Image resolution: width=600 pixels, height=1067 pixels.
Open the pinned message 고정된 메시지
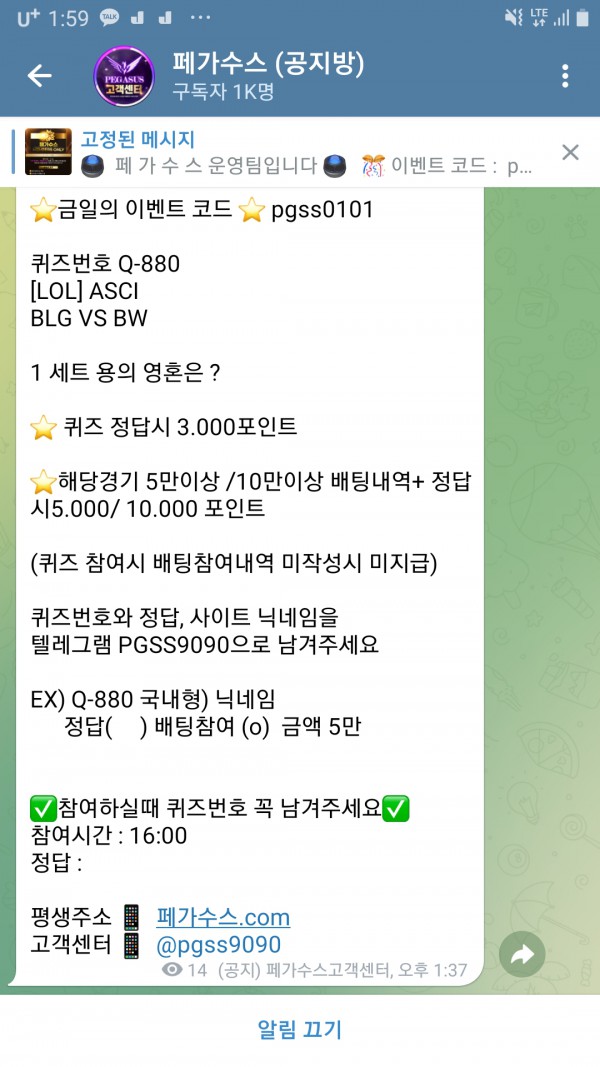[x=290, y=152]
